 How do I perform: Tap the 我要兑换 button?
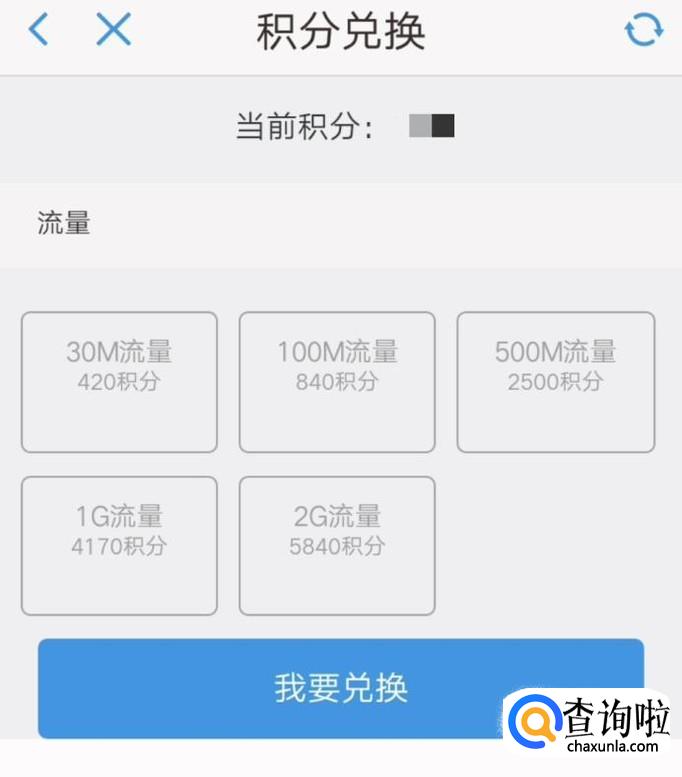tap(340, 688)
